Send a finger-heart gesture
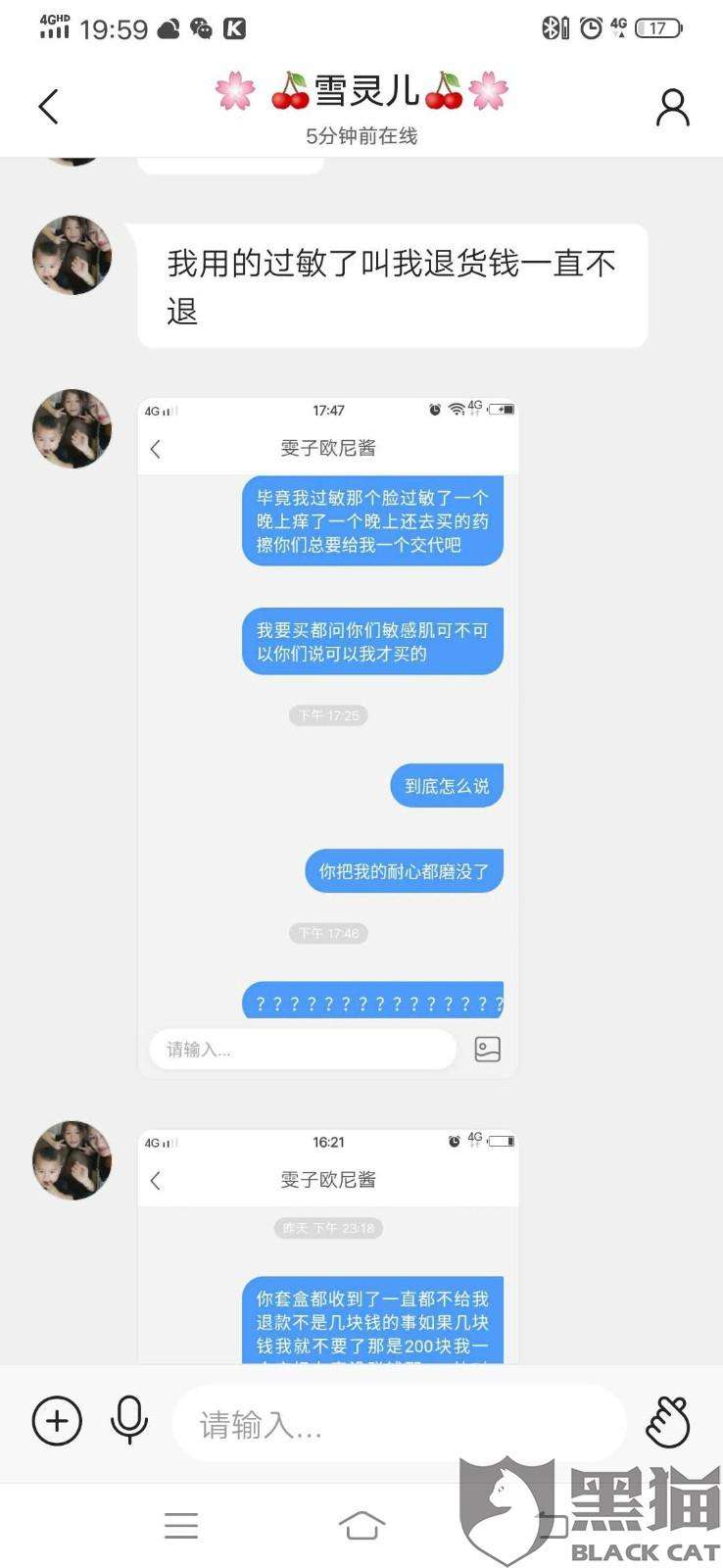Viewport: 723px width, 1568px height. click(x=668, y=1421)
